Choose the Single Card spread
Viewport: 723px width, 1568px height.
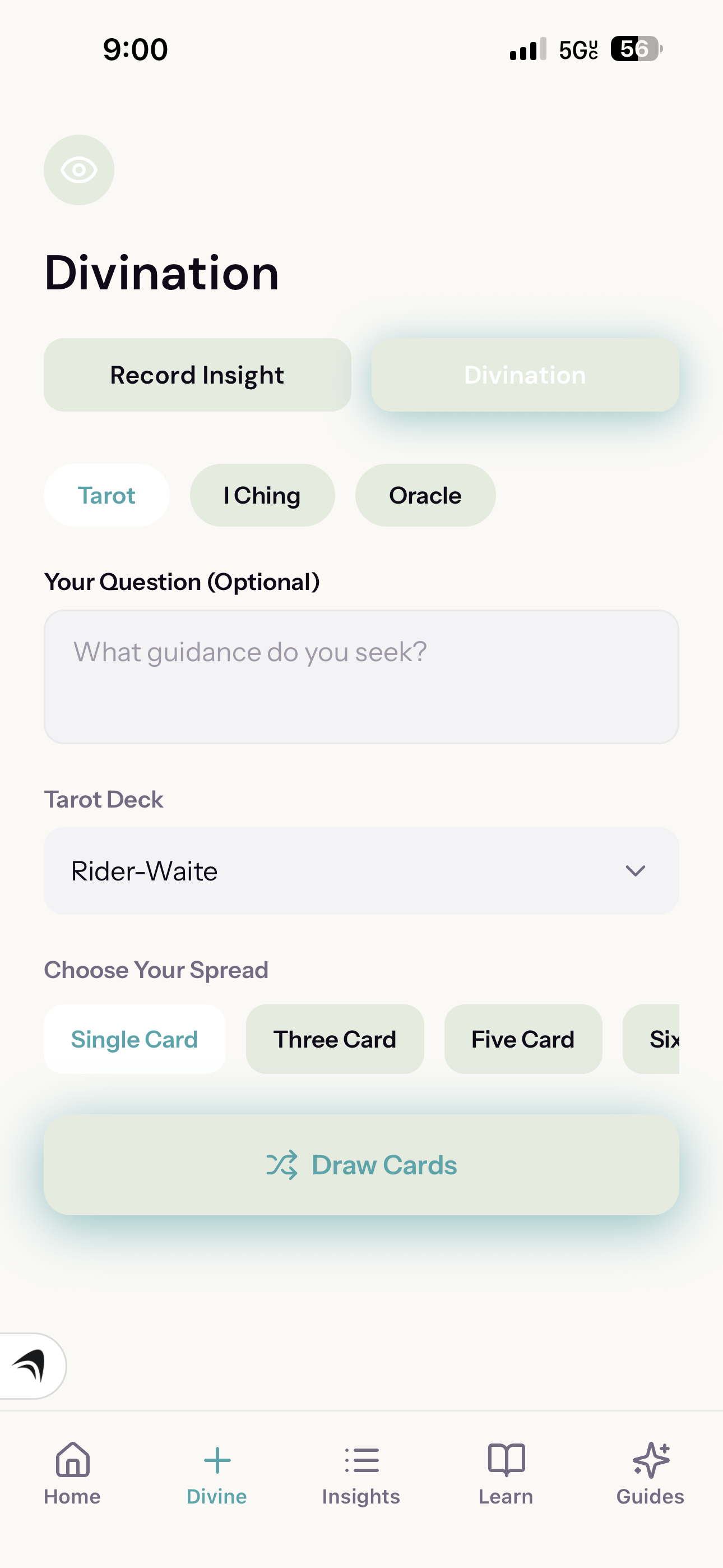point(135,1039)
